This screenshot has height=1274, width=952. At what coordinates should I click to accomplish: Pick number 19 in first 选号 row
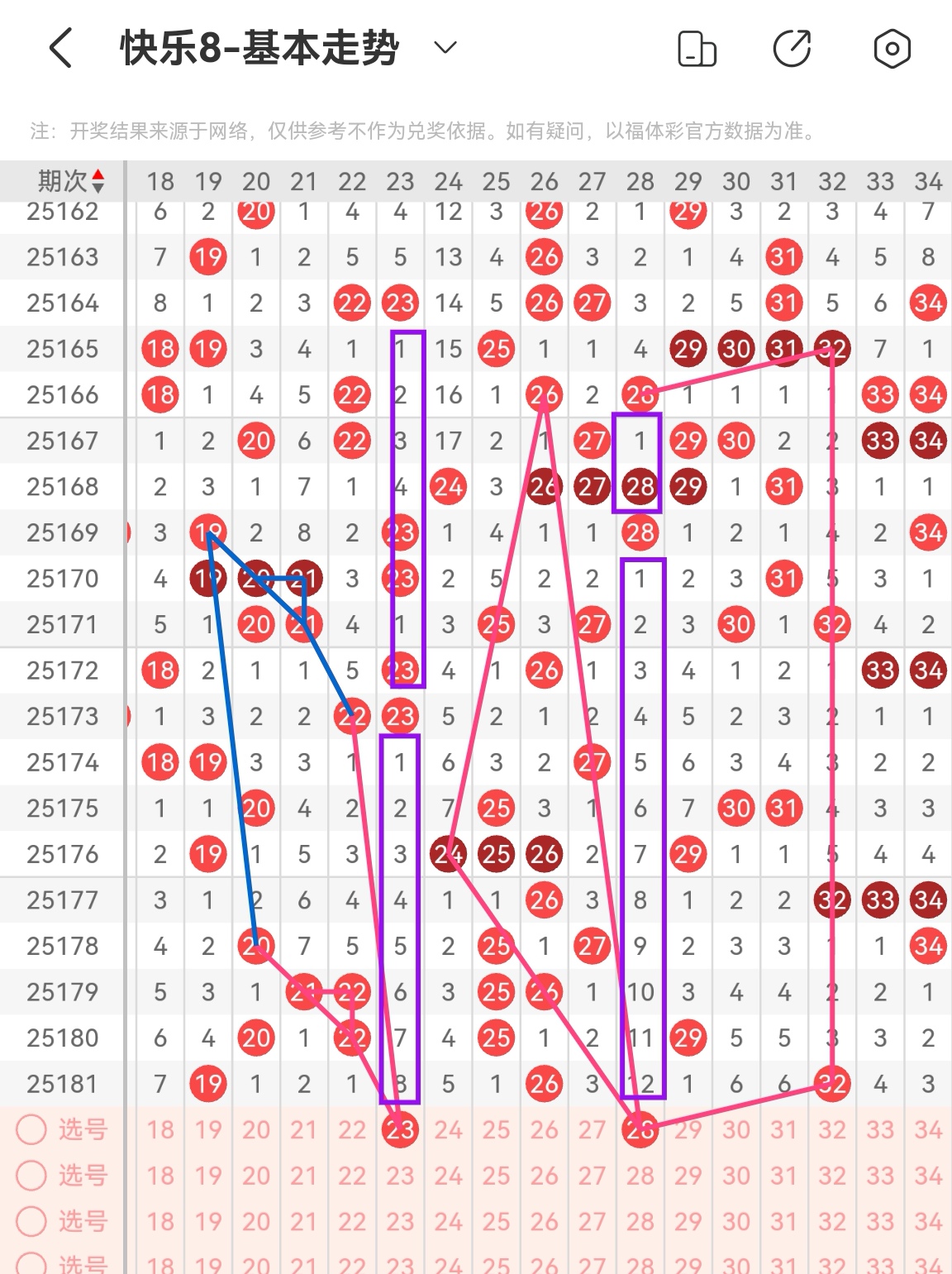pyautogui.click(x=208, y=1129)
